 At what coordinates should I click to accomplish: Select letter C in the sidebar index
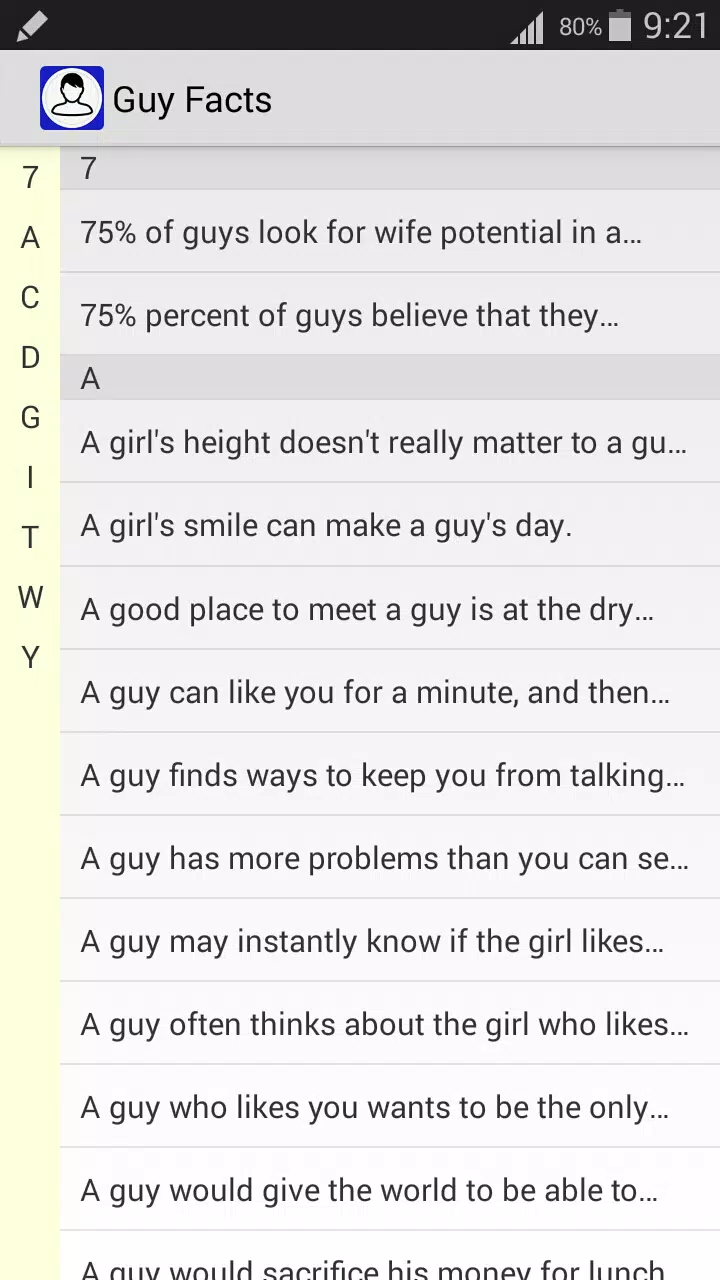click(30, 297)
